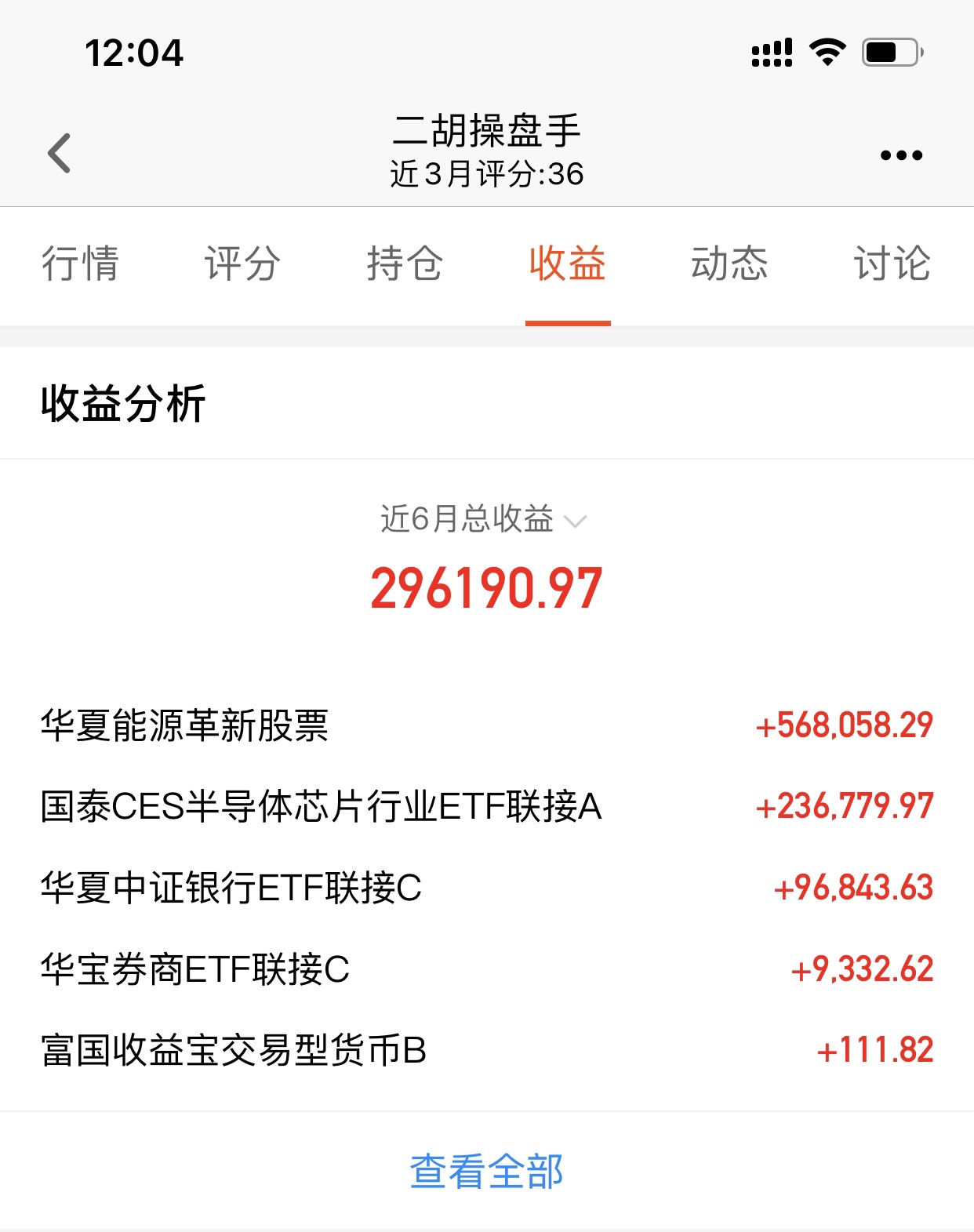Tap the clock showing 12:04
This screenshot has width=974, height=1232.
click(134, 53)
